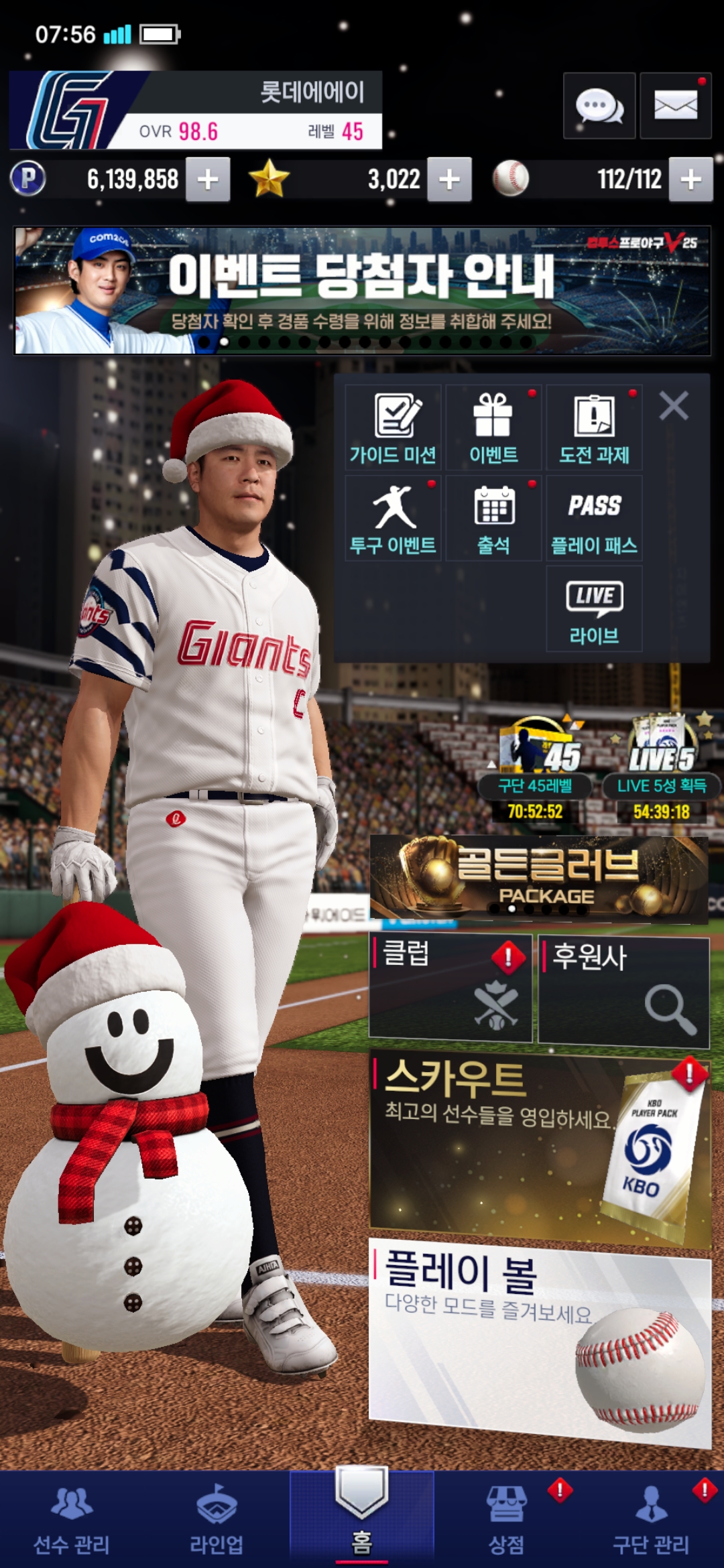Open the 플레이 볼 card
Viewport: 724px width, 1568px height.
point(540,1340)
